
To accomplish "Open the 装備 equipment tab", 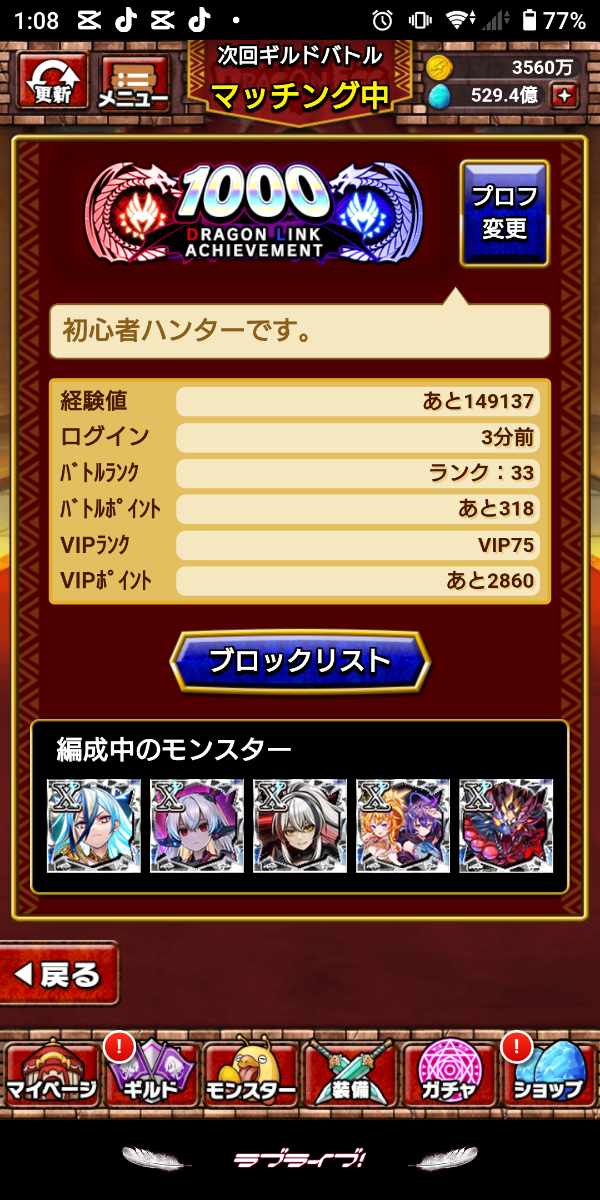I will click(349, 1073).
